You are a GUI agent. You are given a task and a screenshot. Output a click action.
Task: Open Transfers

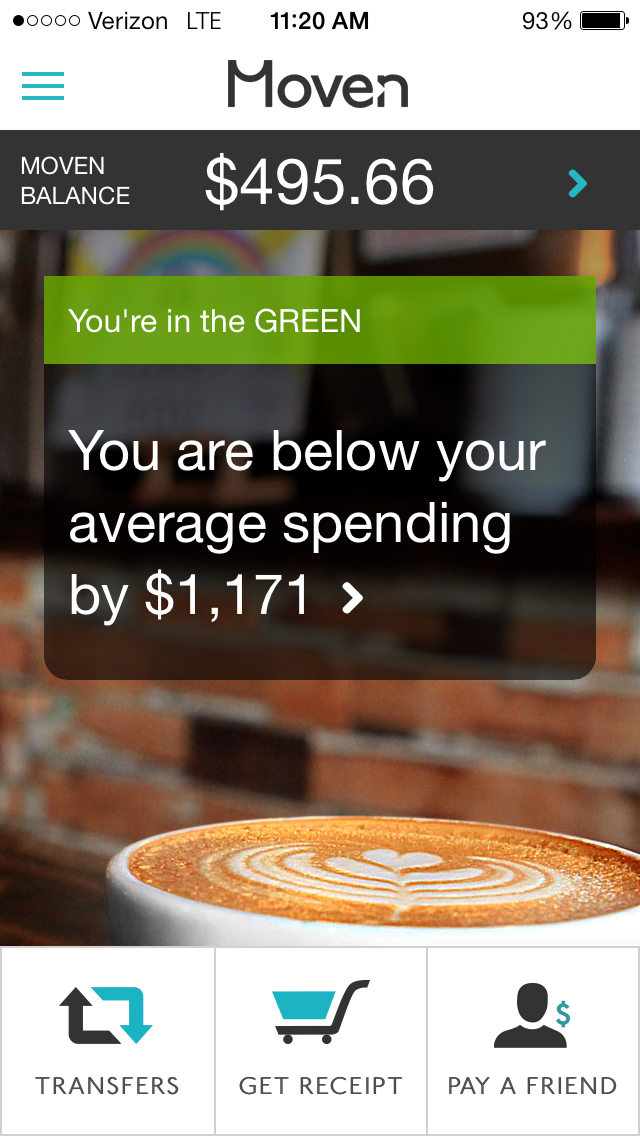click(107, 1040)
